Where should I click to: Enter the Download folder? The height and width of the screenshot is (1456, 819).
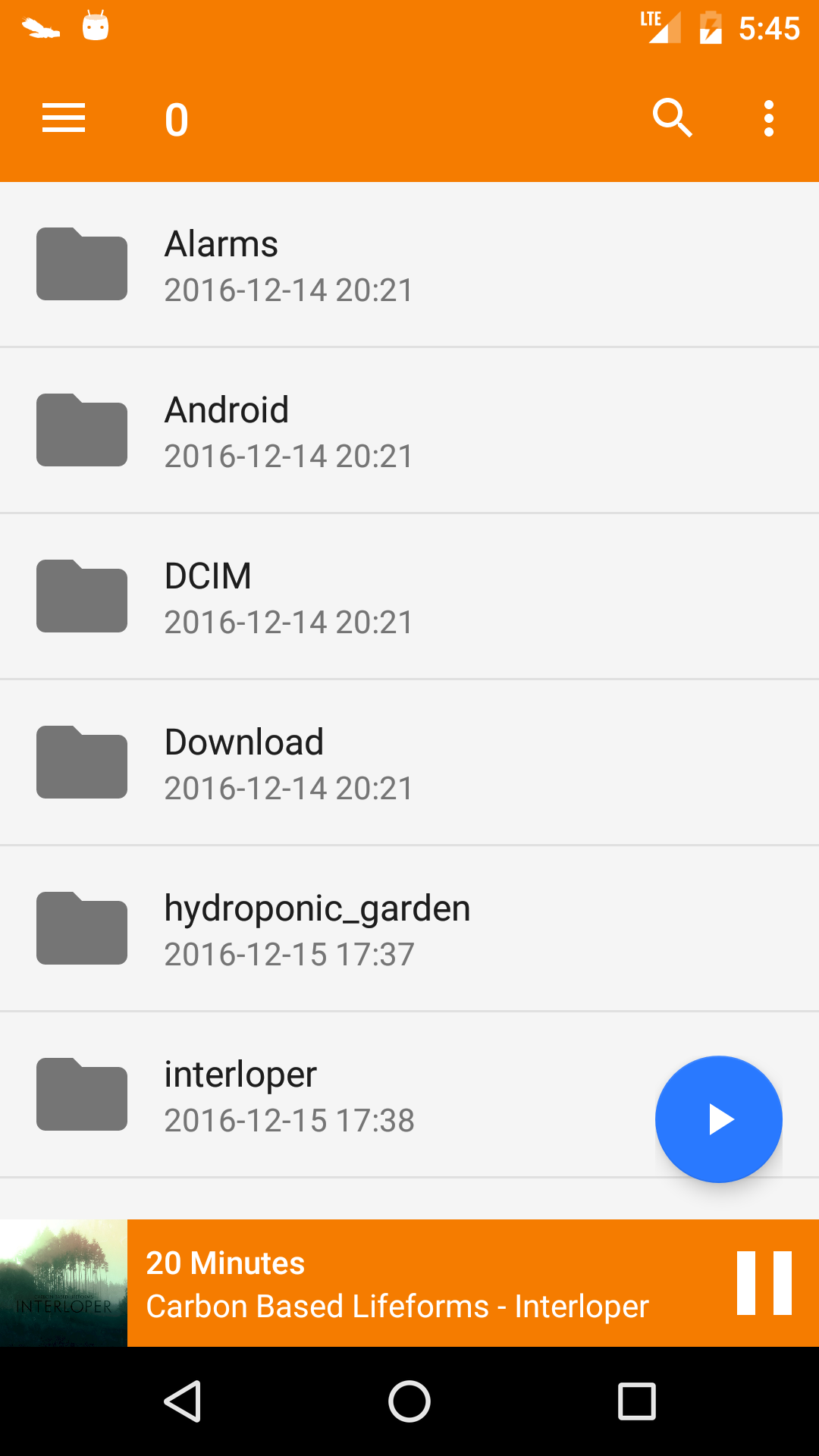[x=409, y=763]
